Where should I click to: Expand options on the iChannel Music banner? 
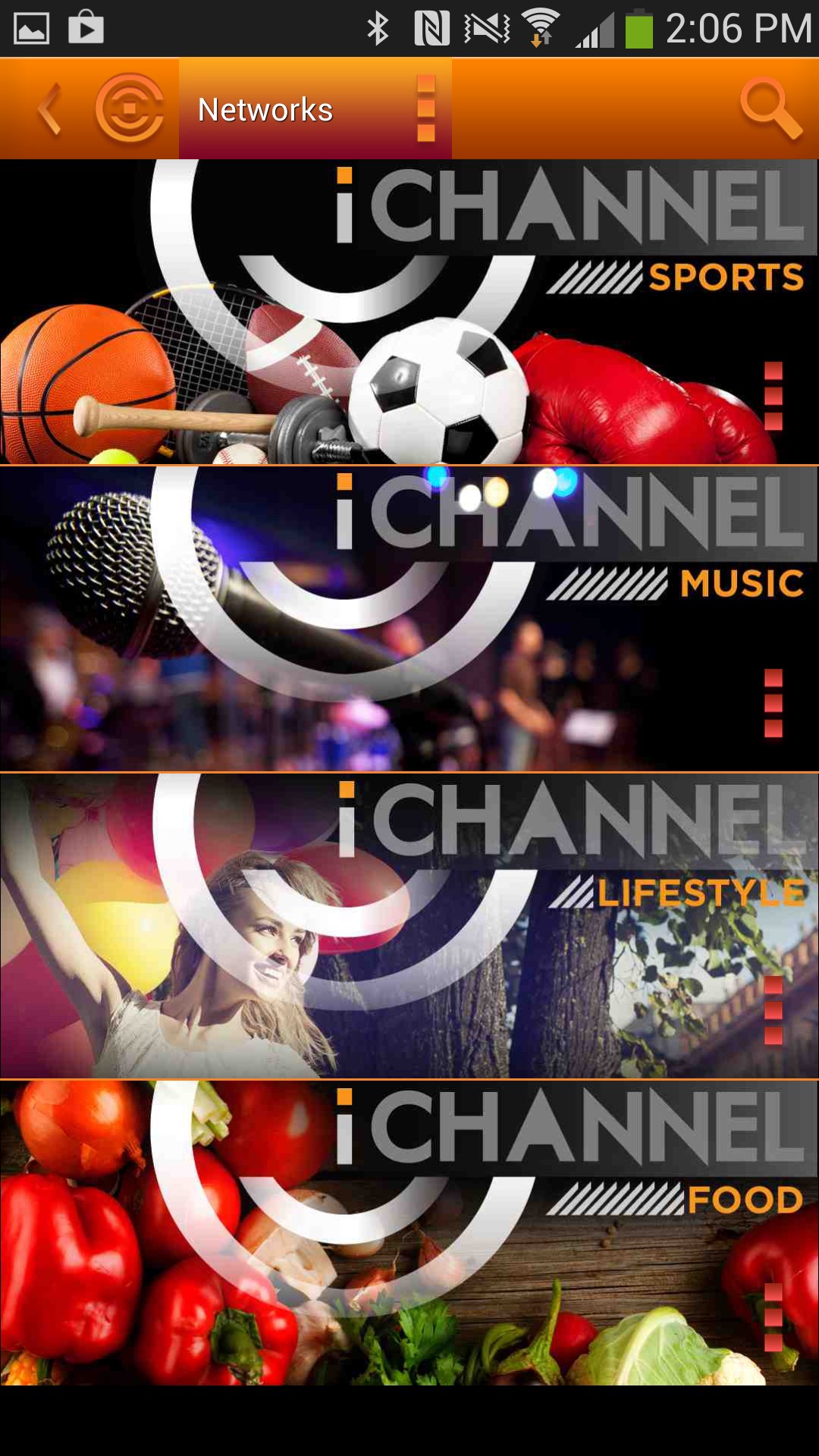pos(773,701)
